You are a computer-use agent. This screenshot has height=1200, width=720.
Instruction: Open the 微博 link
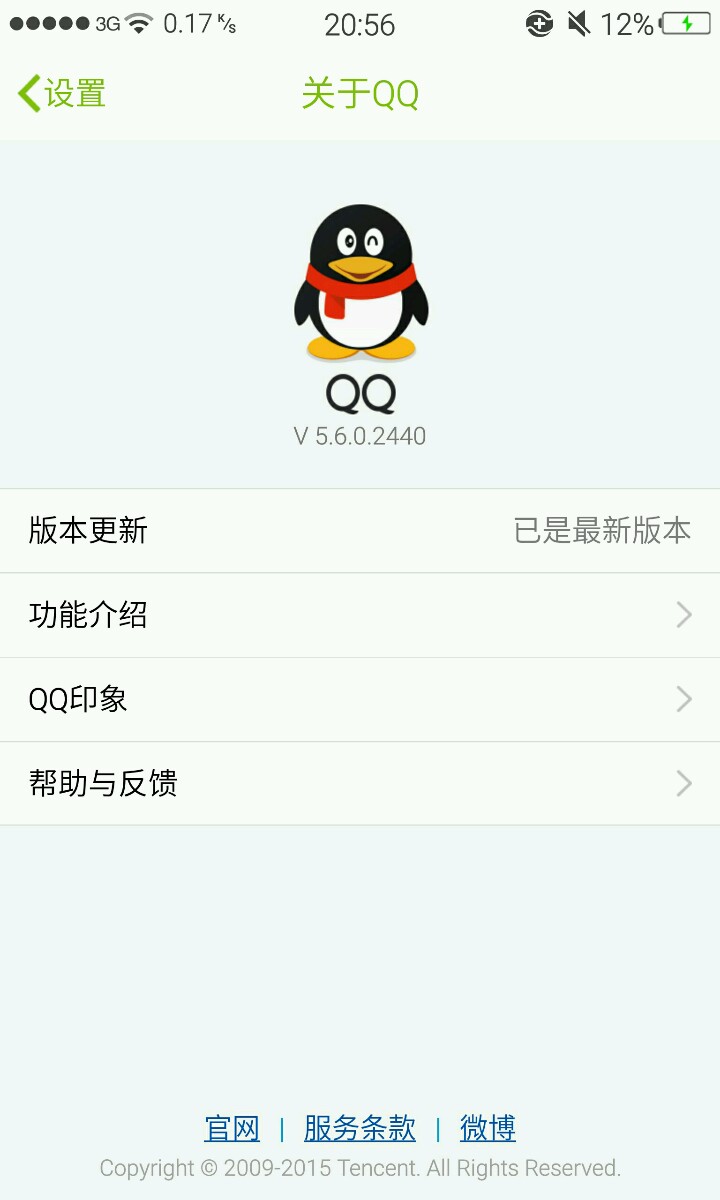coord(488,1129)
